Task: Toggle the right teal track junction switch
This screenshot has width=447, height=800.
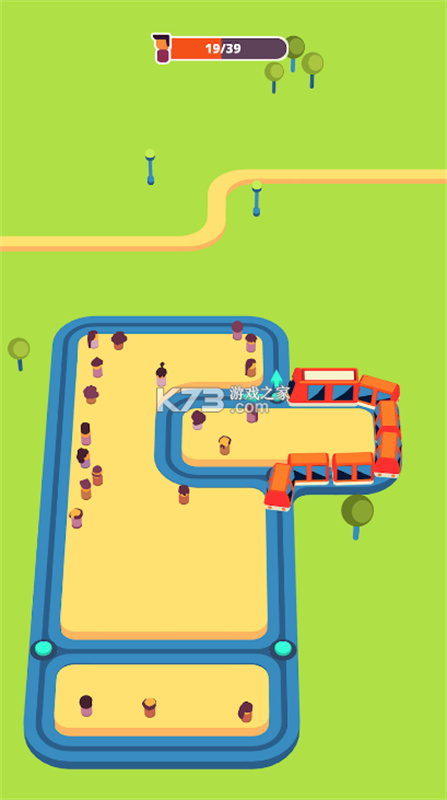Action: 283,648
